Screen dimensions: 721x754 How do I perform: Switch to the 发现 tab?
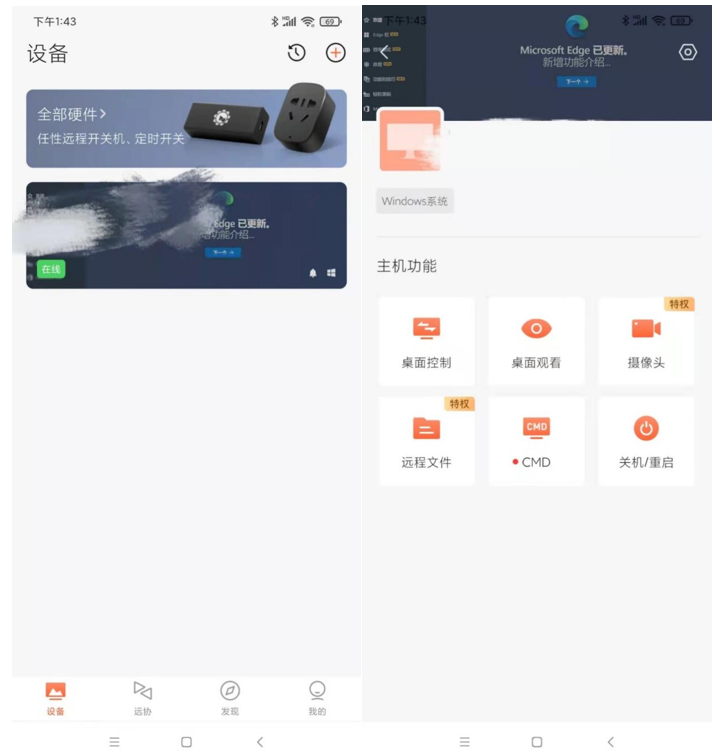click(230, 697)
